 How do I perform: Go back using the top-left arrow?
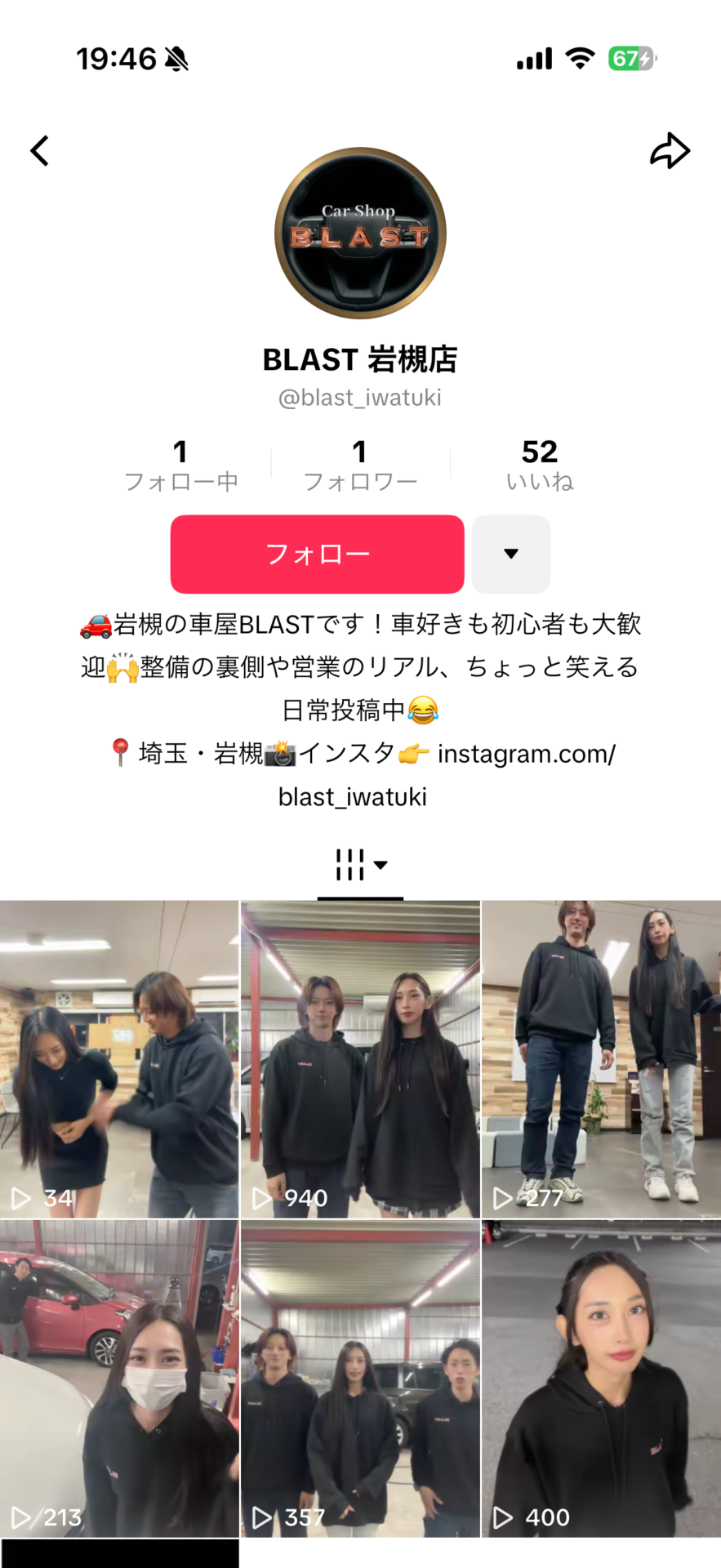40,151
